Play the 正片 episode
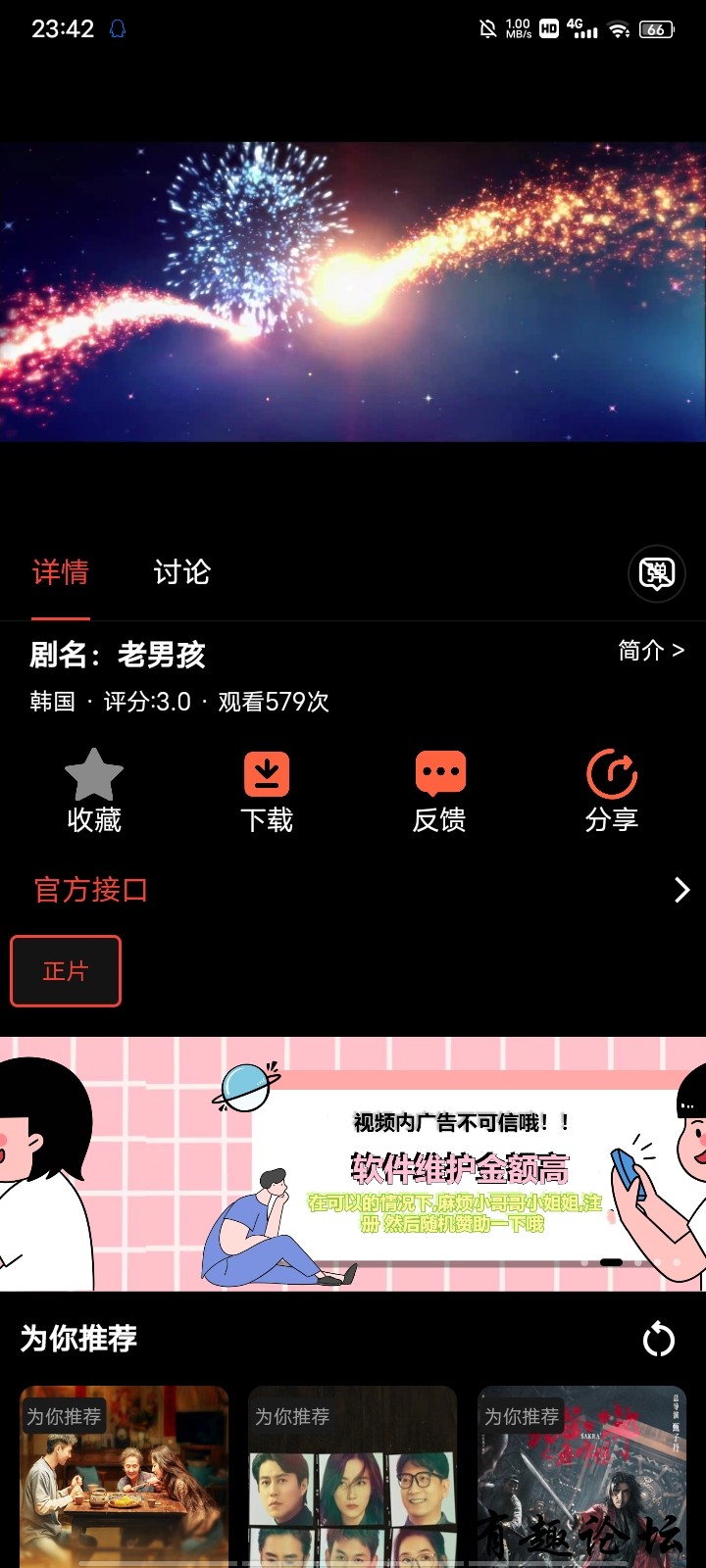706x1568 pixels. tap(66, 971)
